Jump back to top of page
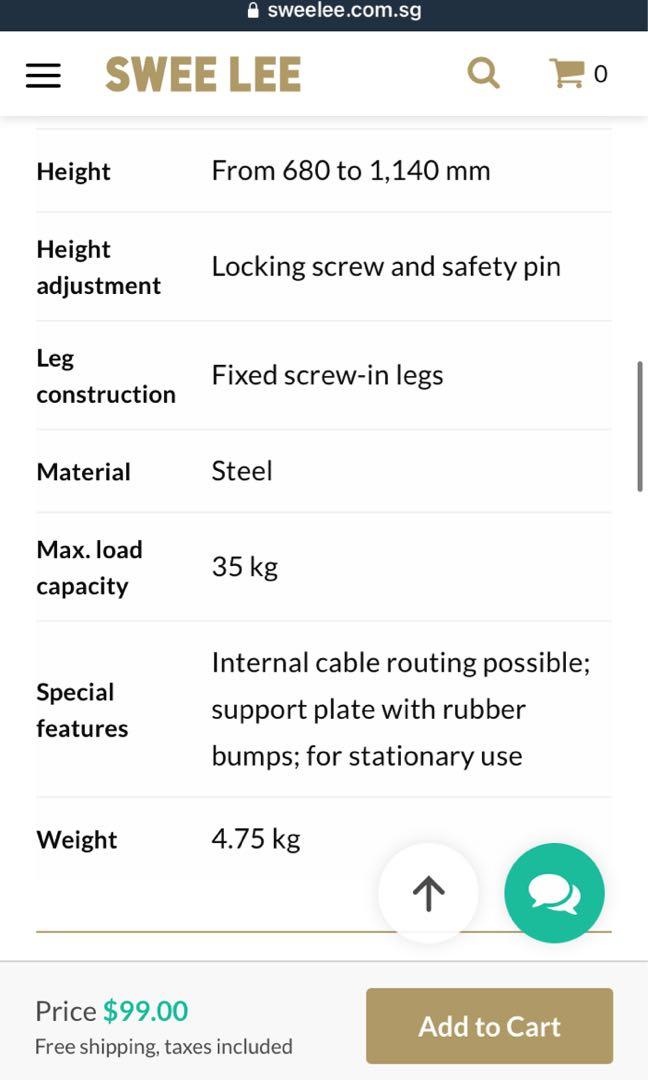Screen dimensions: 648x1080 point(428,893)
